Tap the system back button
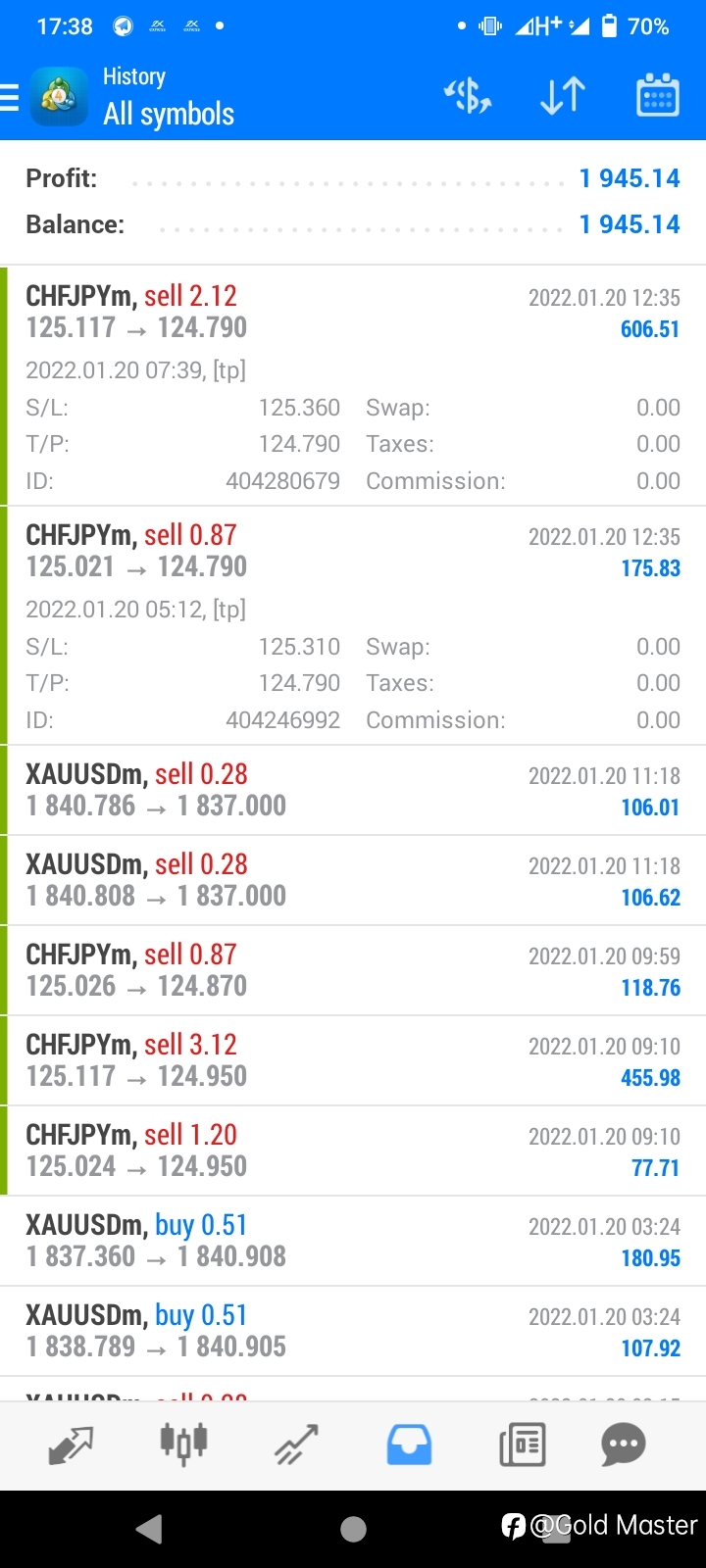This screenshot has height=1568, width=706. pyautogui.click(x=149, y=1529)
